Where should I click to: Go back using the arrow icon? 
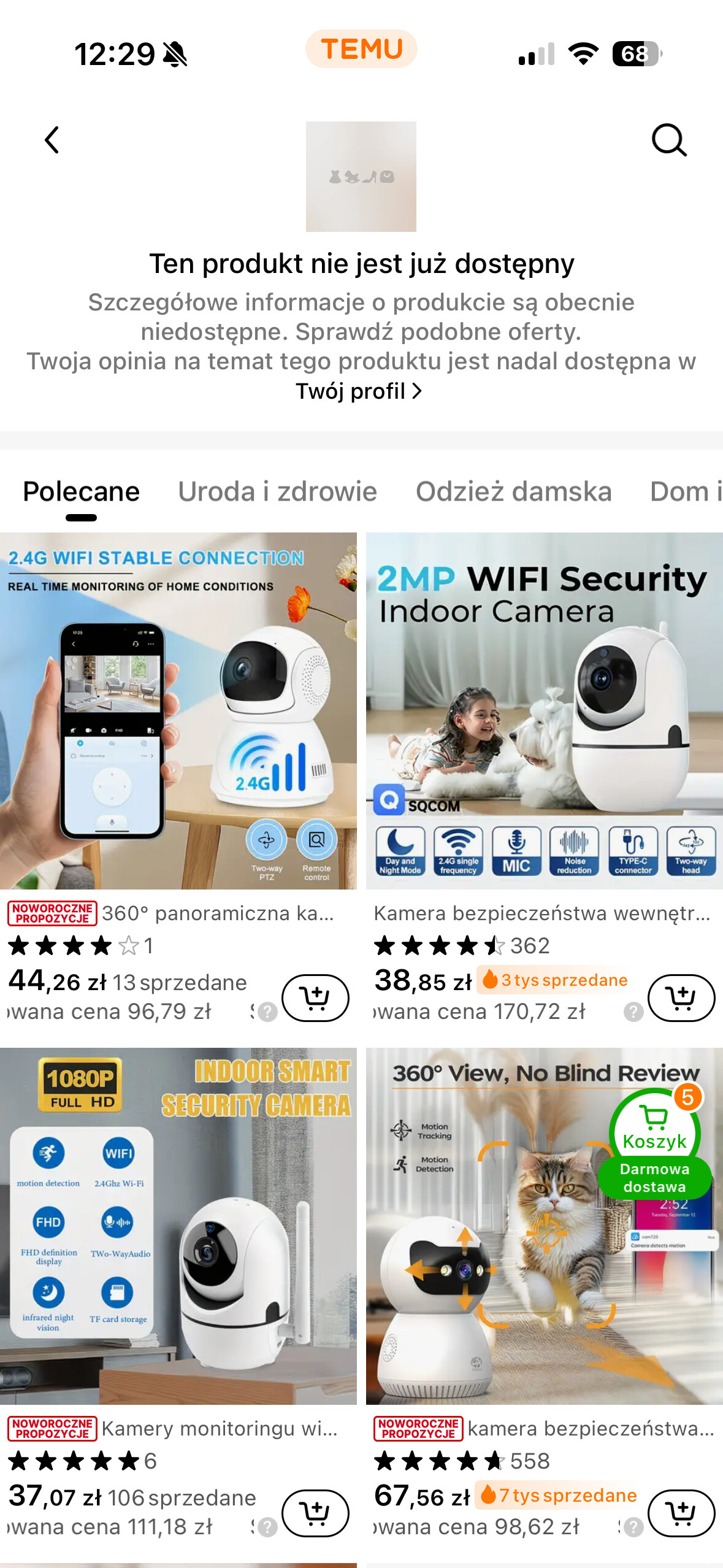[x=52, y=140]
